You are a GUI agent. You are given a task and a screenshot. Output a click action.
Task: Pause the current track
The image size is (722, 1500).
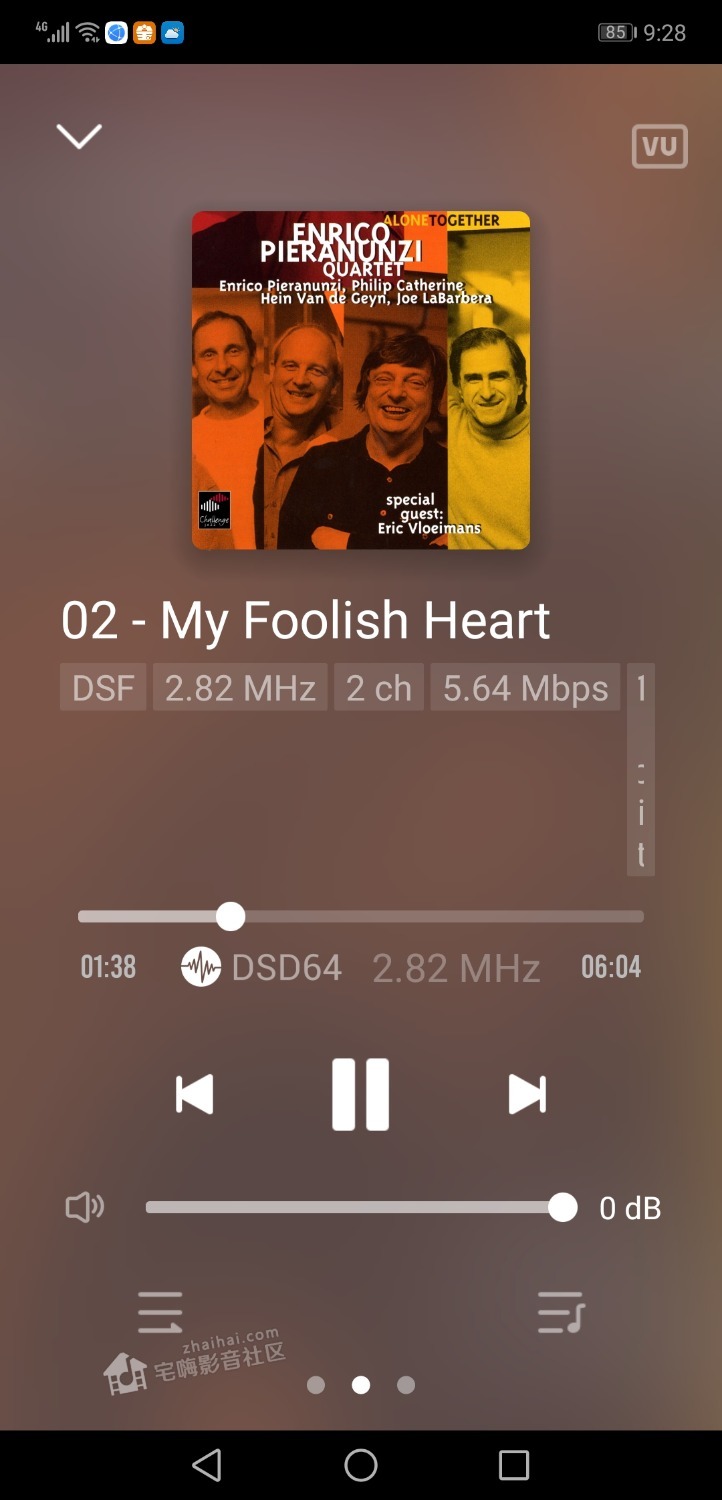[x=360, y=1094]
